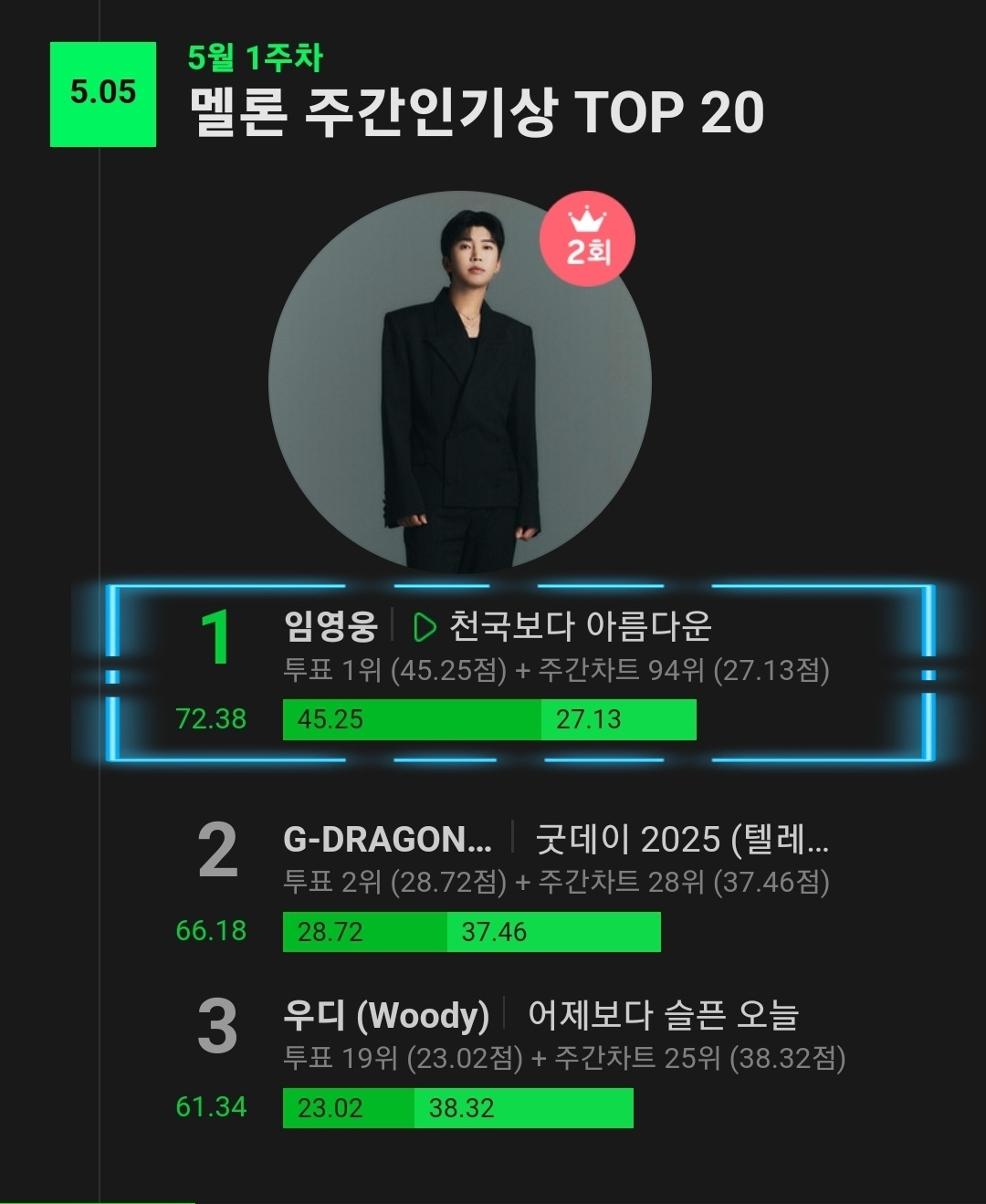The height and width of the screenshot is (1204, 986).
Task: Open the song 어제보다 슬픈 오늘
Action: 663,1015
